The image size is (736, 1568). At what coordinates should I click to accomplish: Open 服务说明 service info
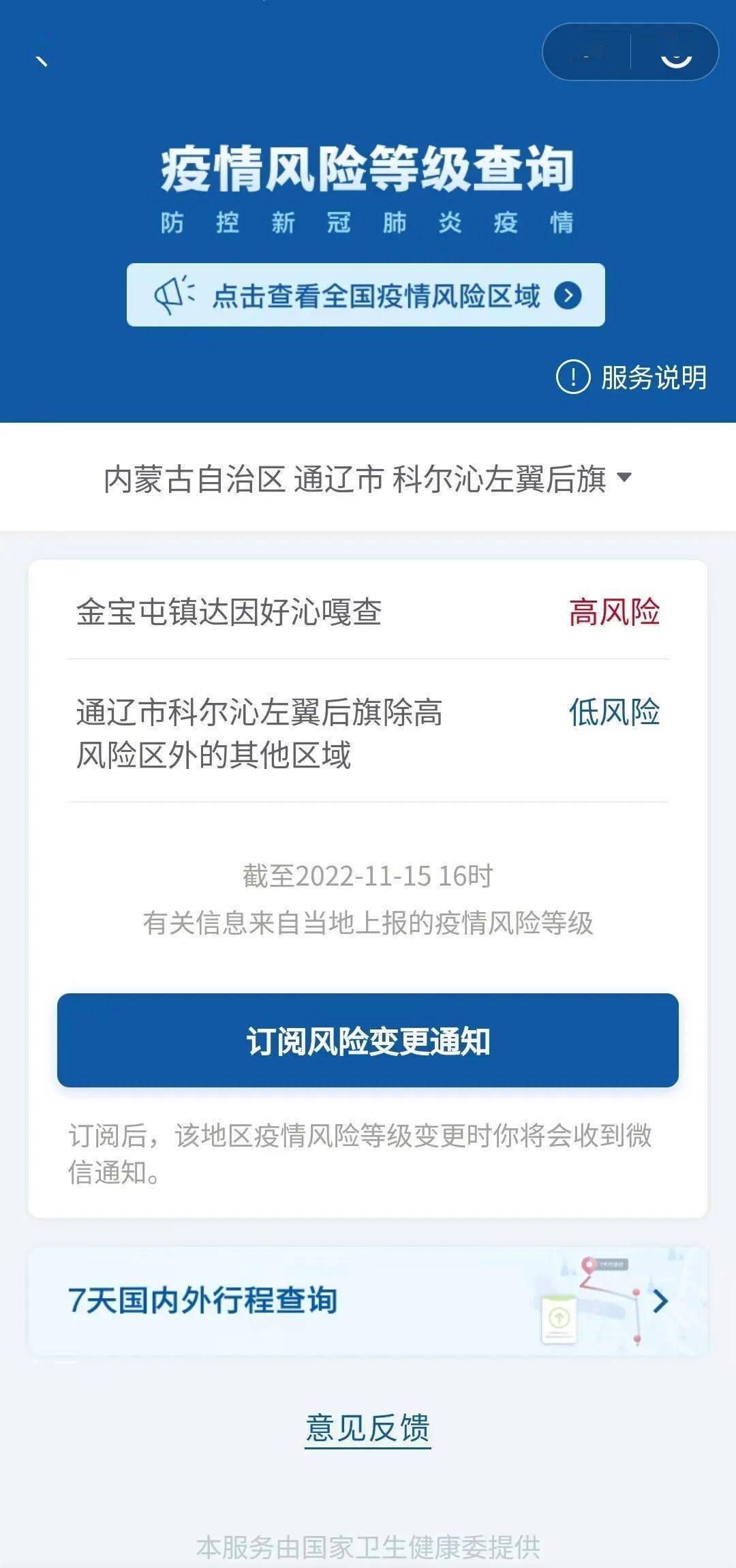(632, 377)
